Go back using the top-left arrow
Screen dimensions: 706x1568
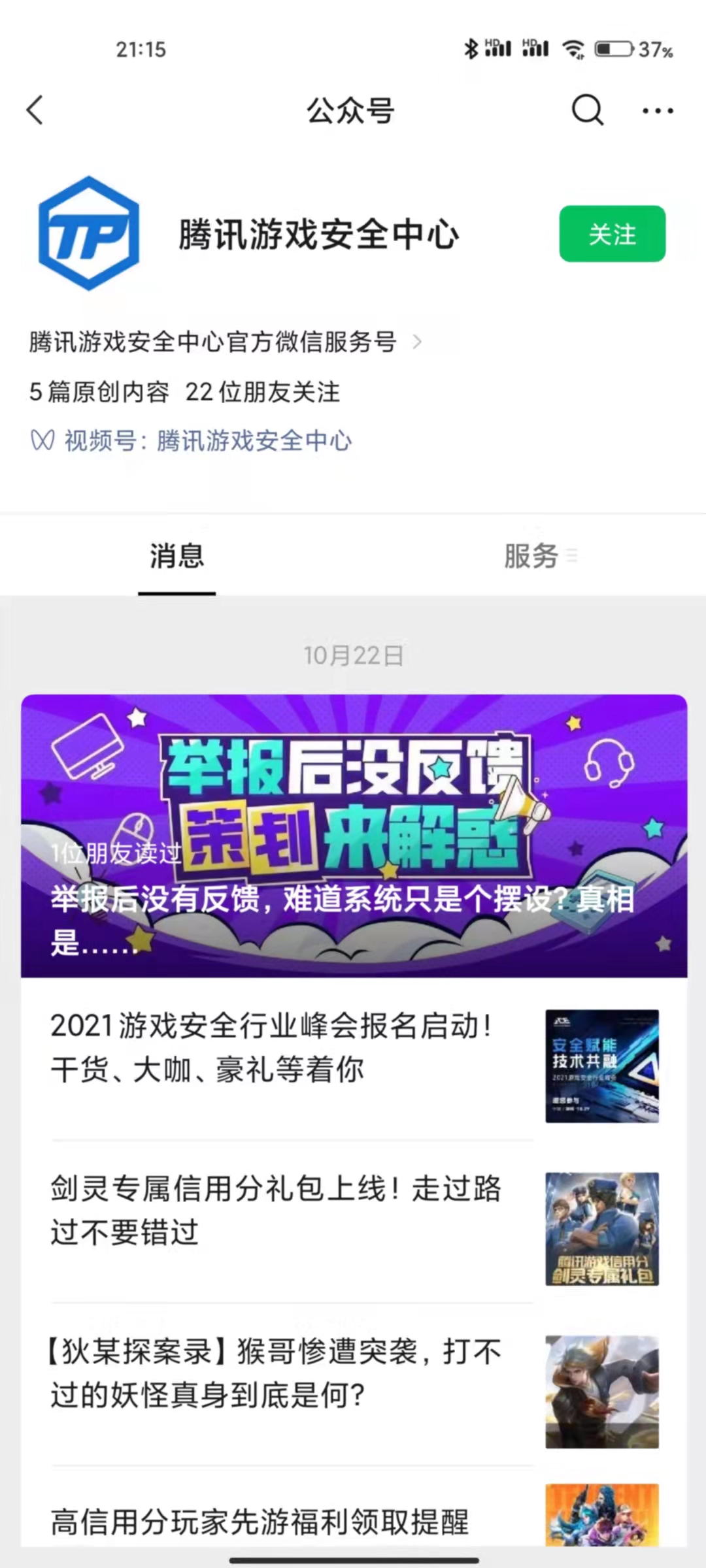(36, 110)
